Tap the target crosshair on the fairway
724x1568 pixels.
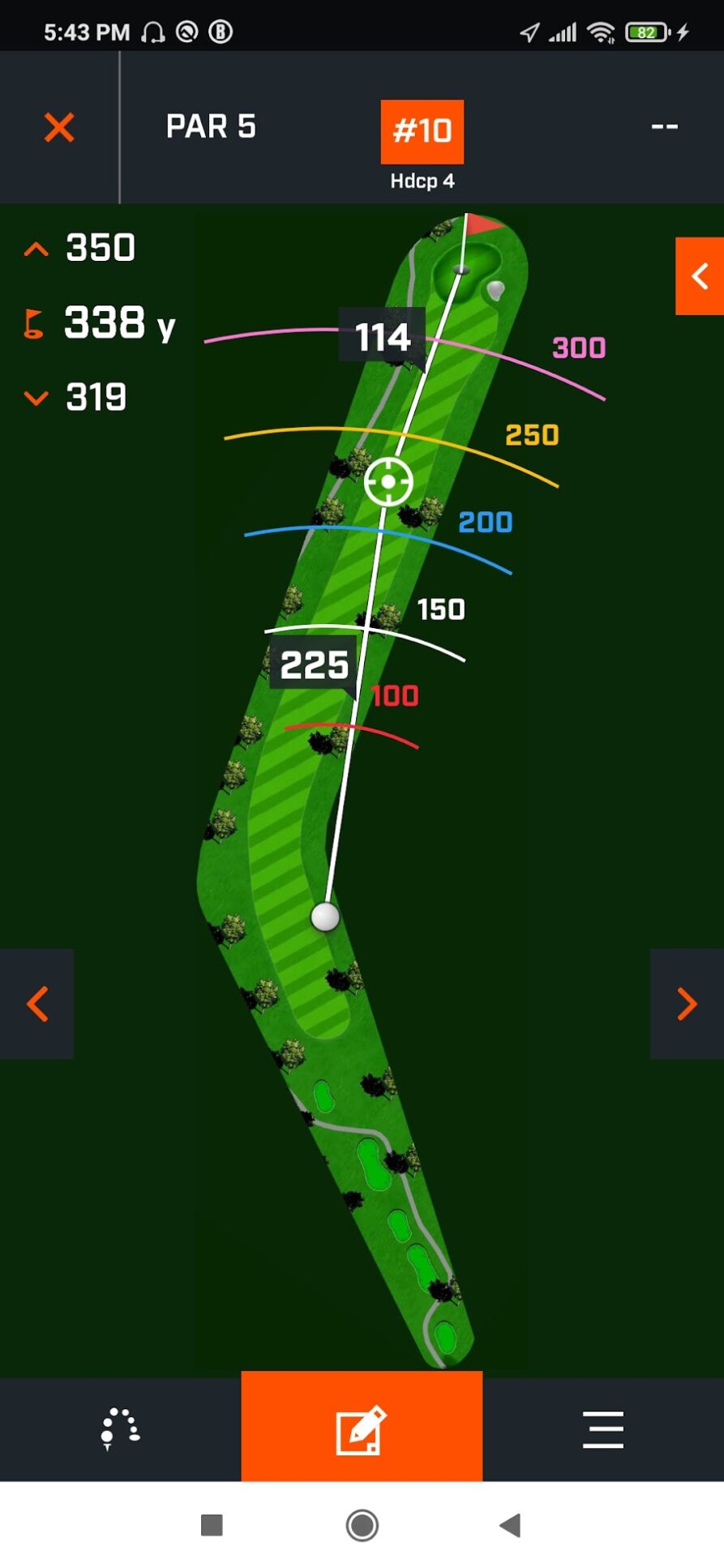tap(389, 482)
